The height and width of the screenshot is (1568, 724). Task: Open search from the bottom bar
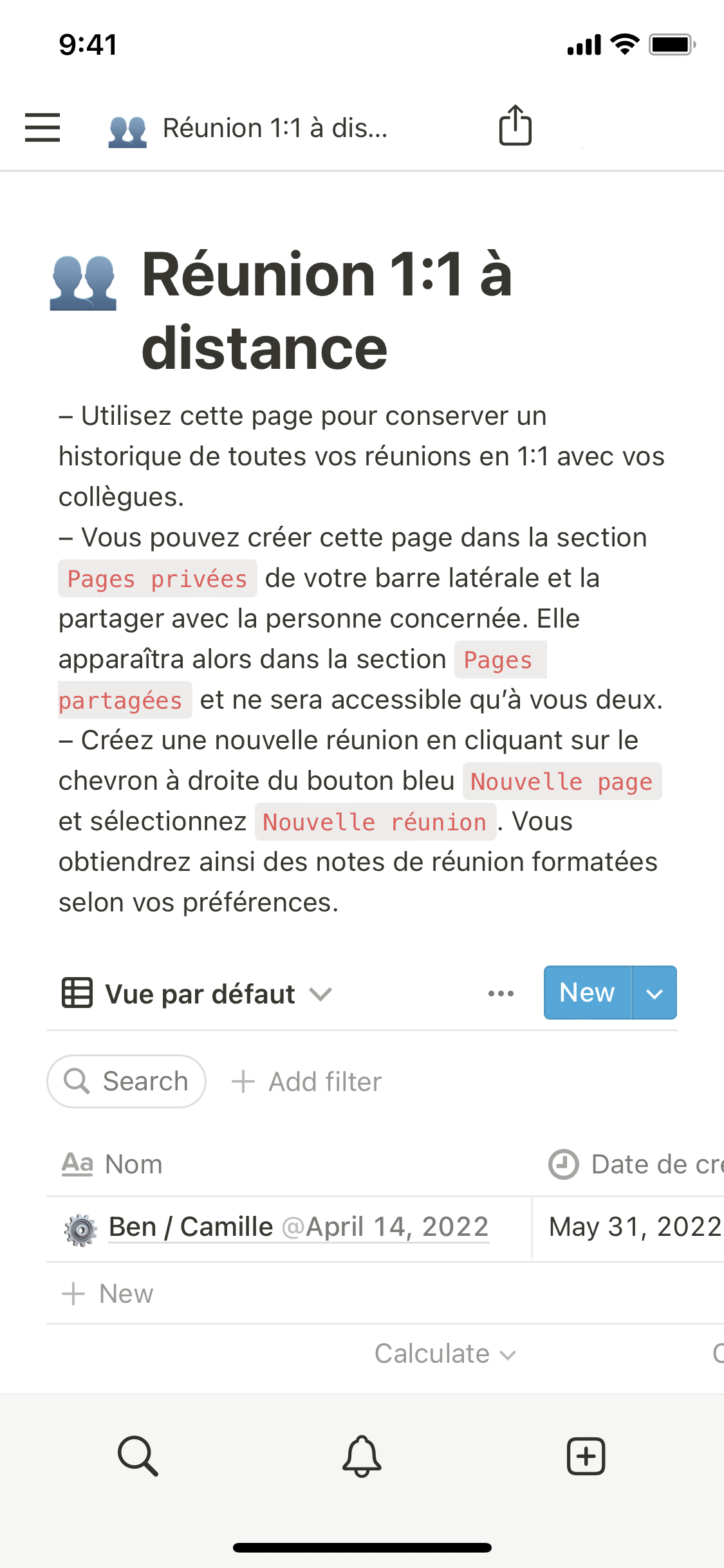pos(138,1456)
